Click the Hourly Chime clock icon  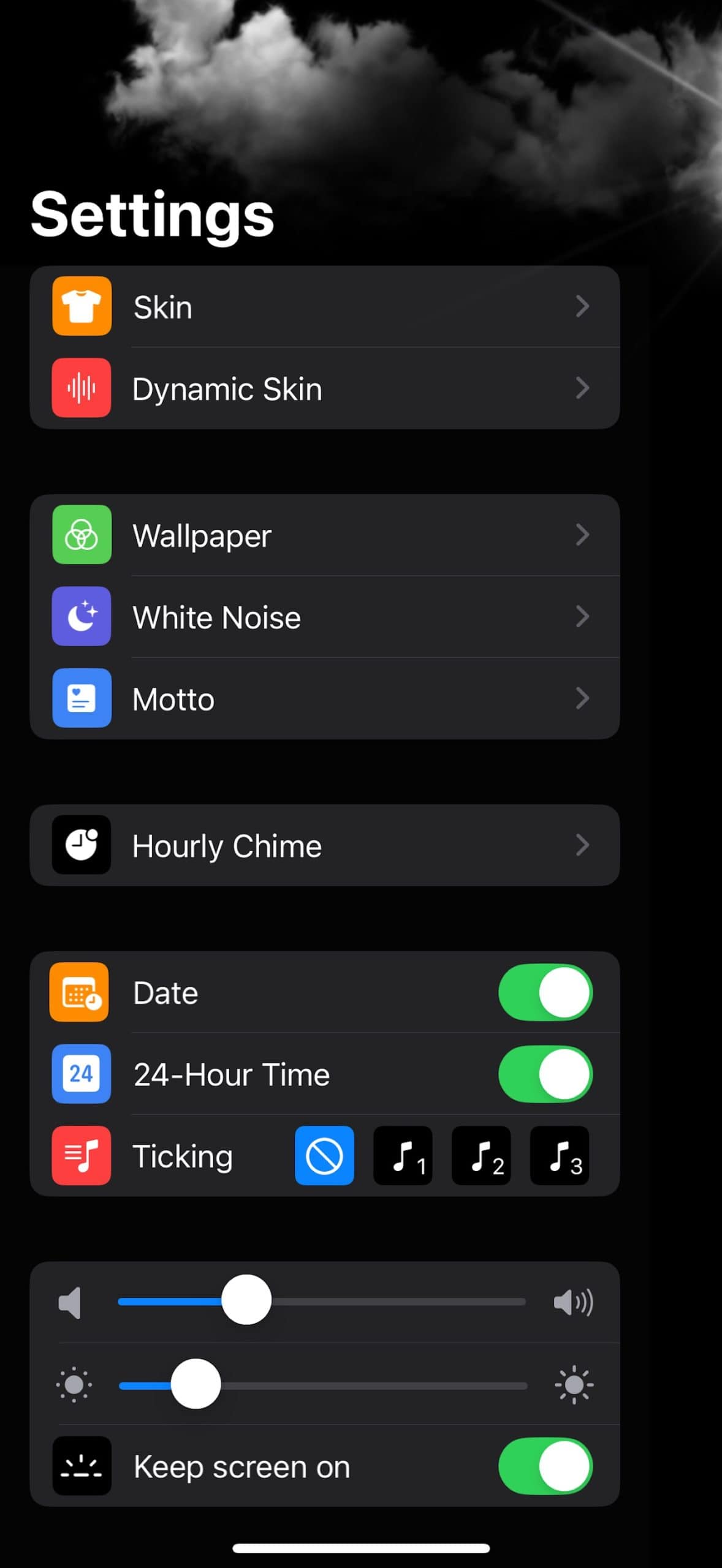tap(81, 845)
